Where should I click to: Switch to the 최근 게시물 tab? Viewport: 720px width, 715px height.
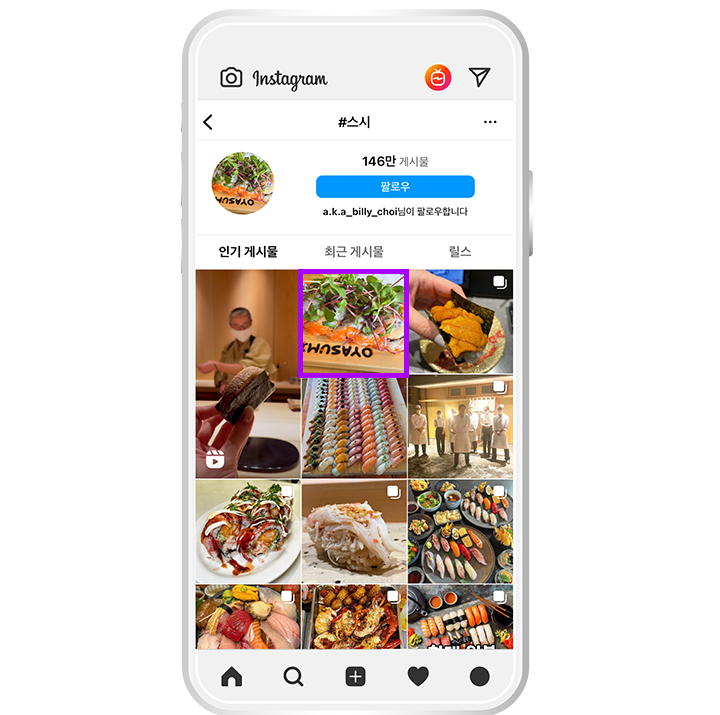[354, 252]
